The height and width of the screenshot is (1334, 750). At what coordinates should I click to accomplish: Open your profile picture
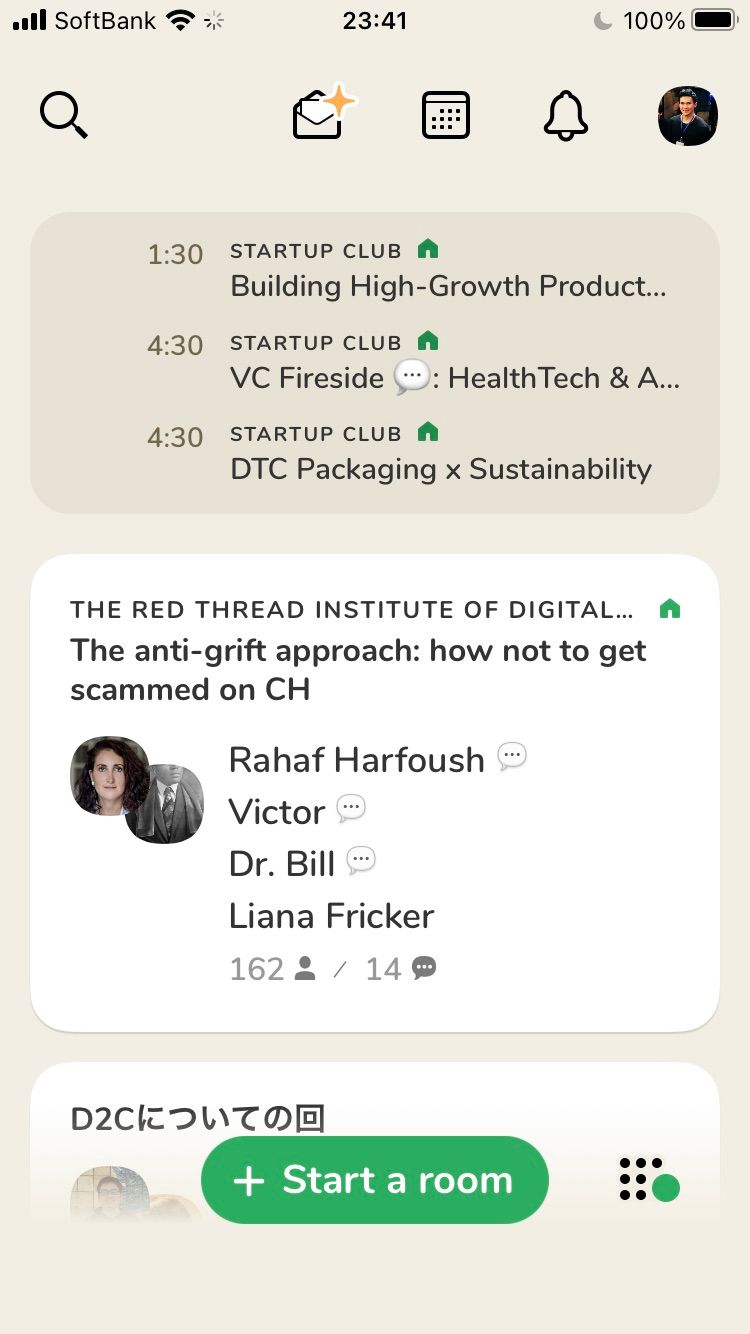click(x=688, y=116)
